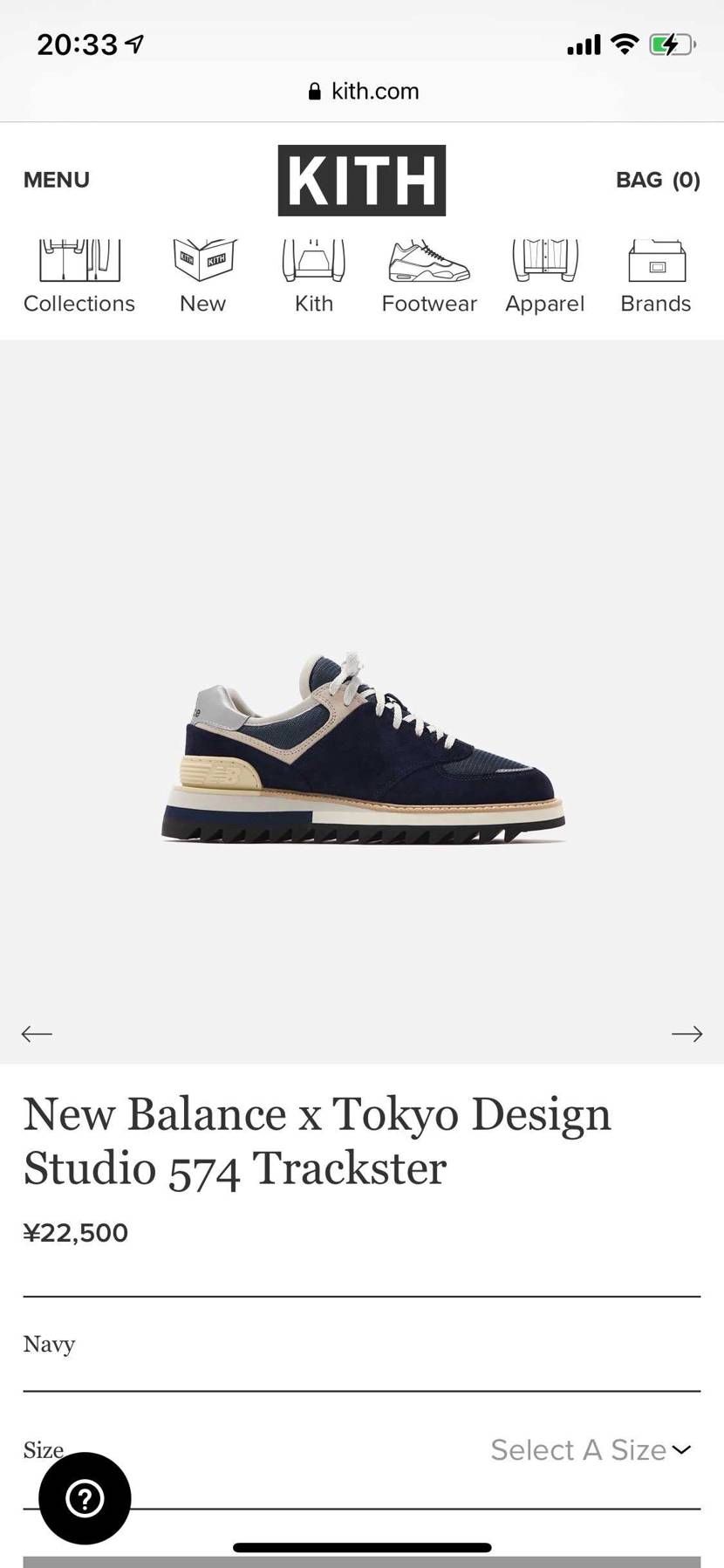Select the Navy color option
724x1568 pixels.
pyautogui.click(x=49, y=1344)
